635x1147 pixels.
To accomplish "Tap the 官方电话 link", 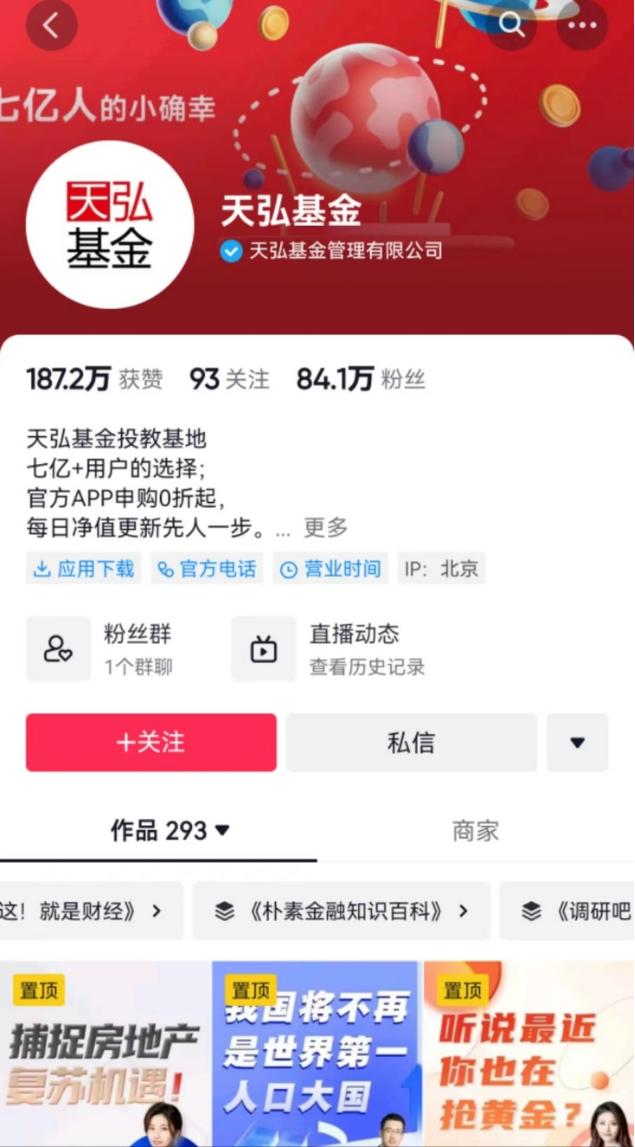I will pyautogui.click(x=207, y=569).
